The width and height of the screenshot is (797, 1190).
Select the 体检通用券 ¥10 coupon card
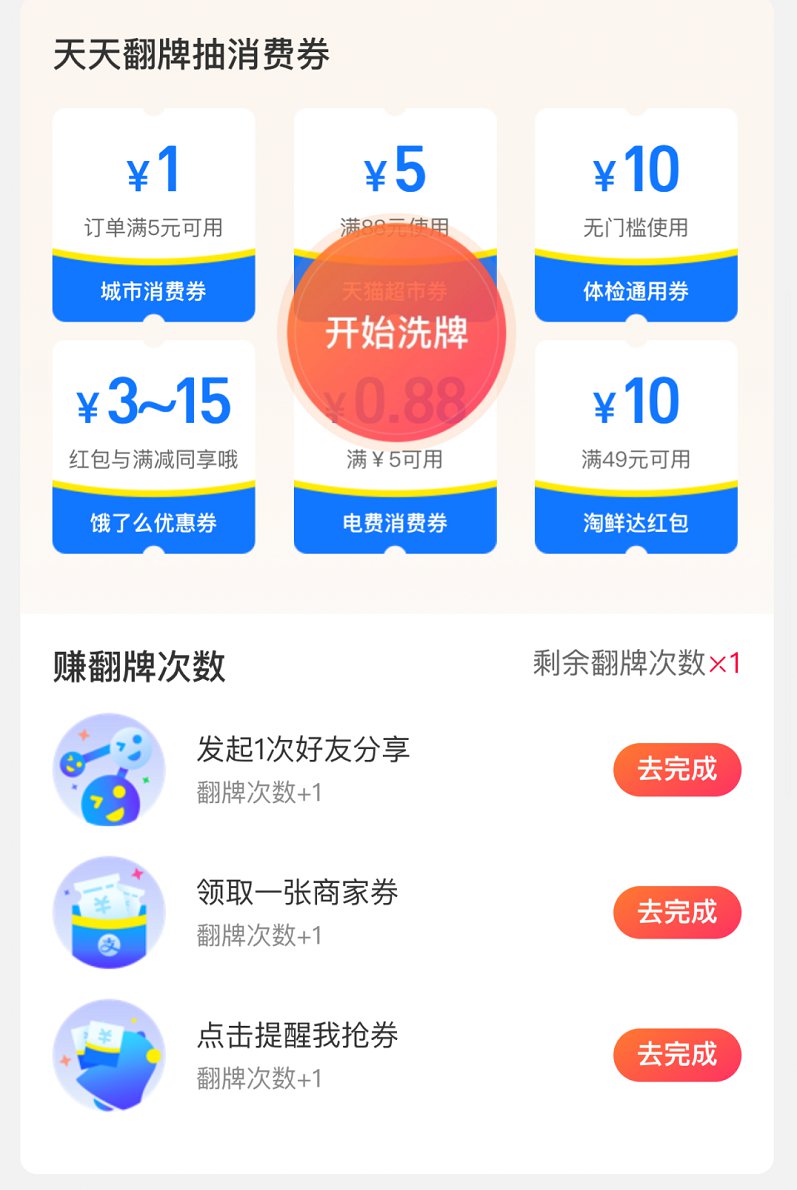(636, 215)
